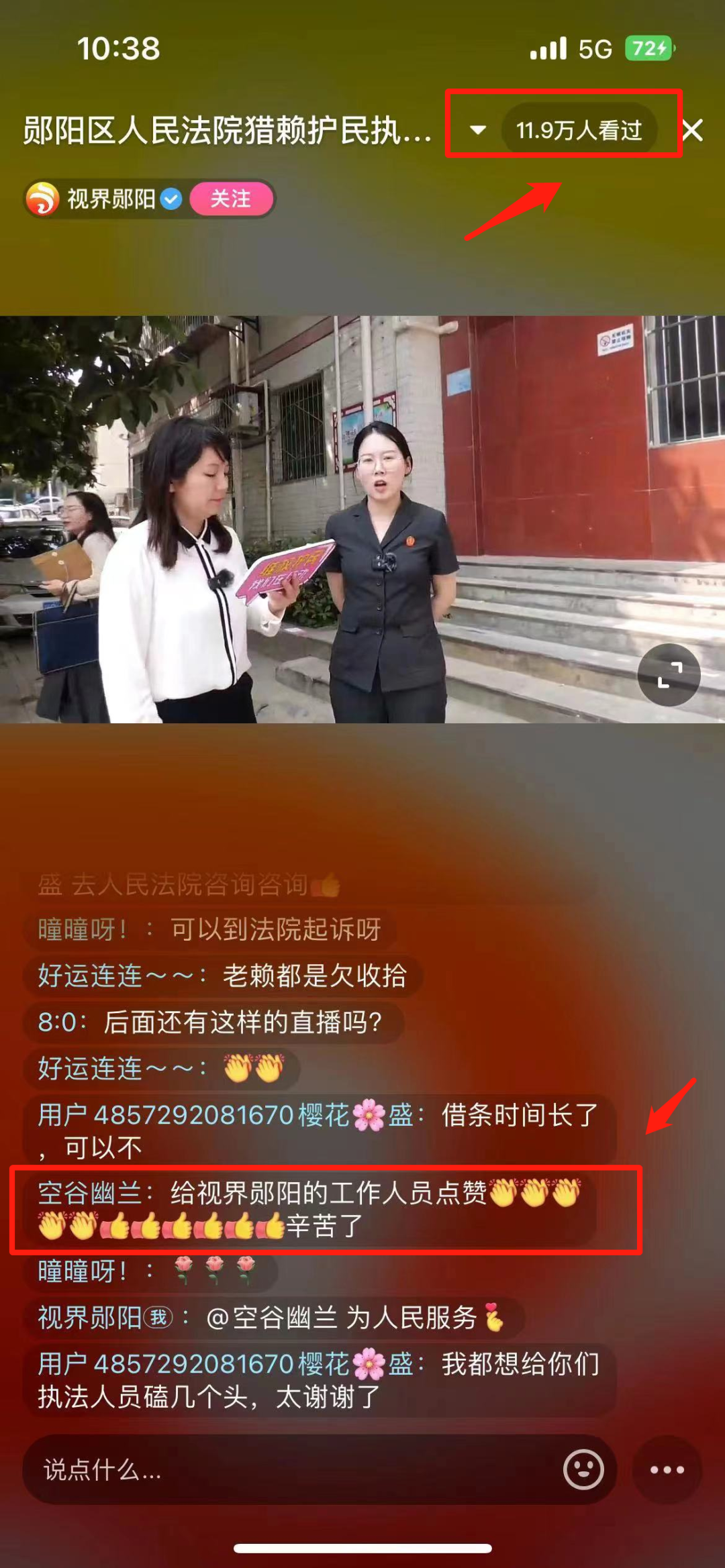
Task: Open the three-dot more options menu
Action: click(x=667, y=1470)
